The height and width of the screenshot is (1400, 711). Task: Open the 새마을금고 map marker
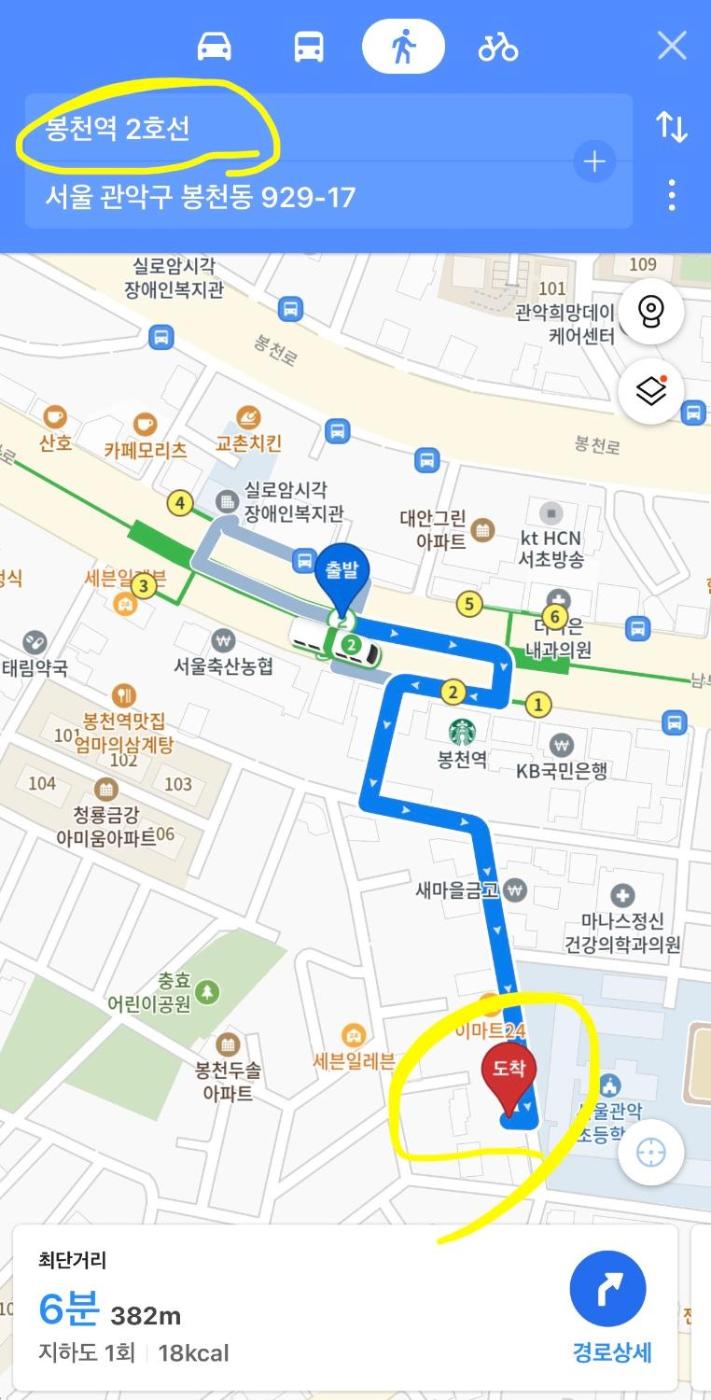point(515,889)
